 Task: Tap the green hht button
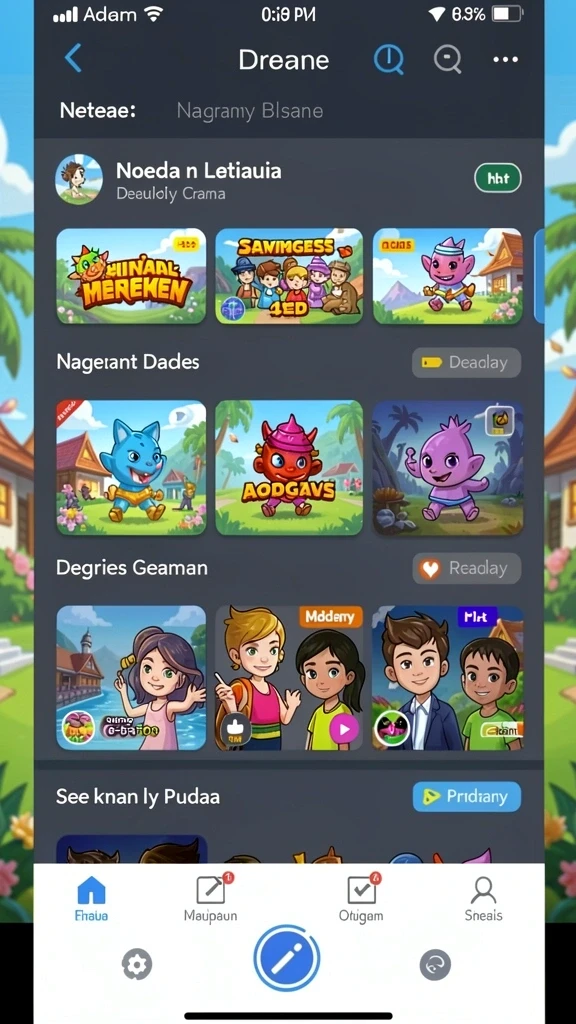tap(498, 178)
